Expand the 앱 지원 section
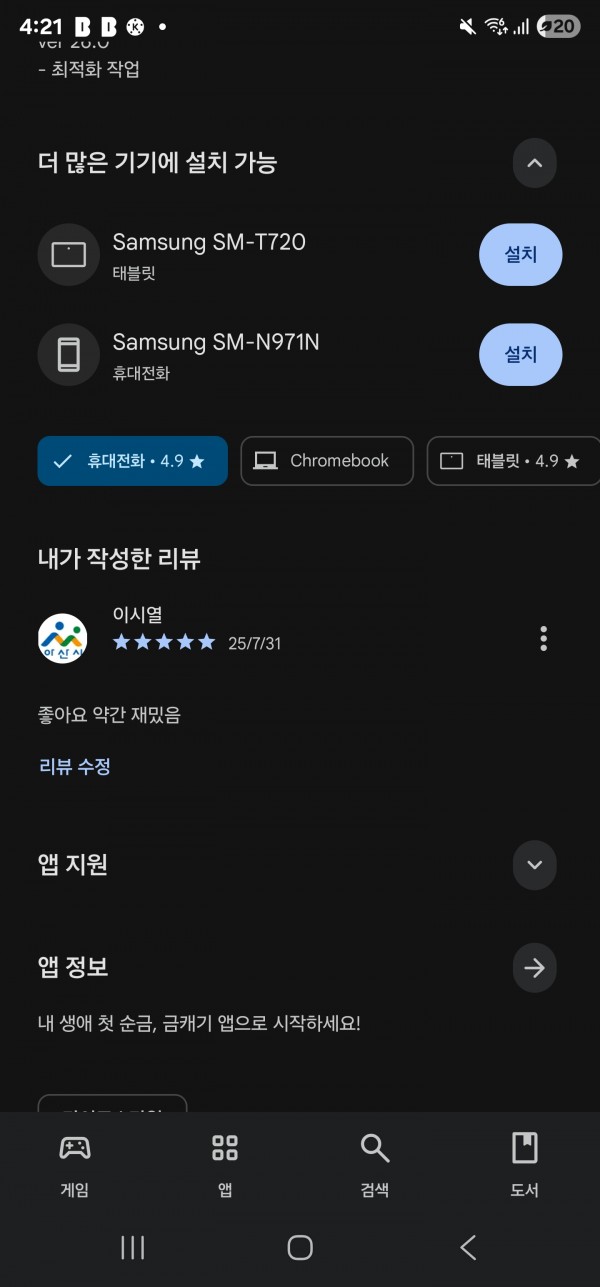The image size is (600, 1287). (534, 865)
